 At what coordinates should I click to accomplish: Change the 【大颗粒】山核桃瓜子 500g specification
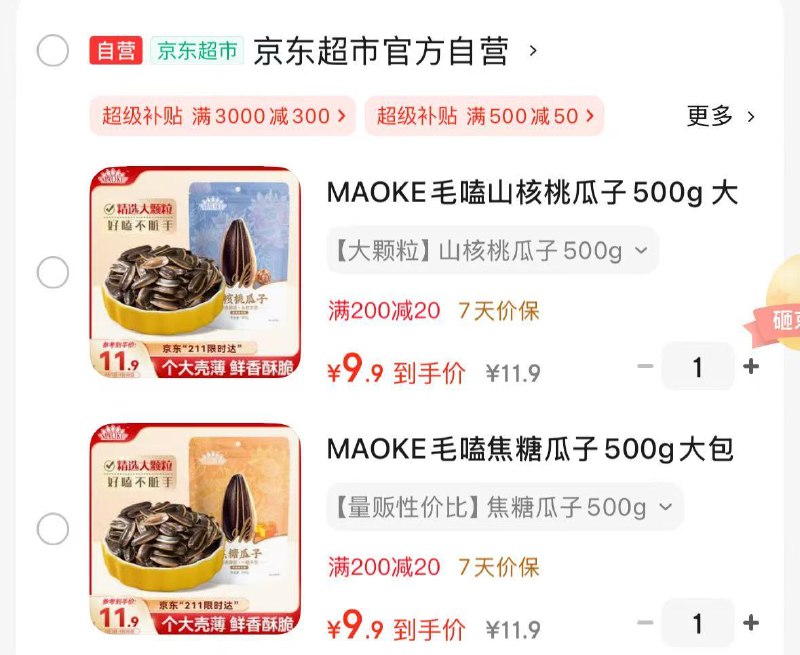(x=492, y=250)
